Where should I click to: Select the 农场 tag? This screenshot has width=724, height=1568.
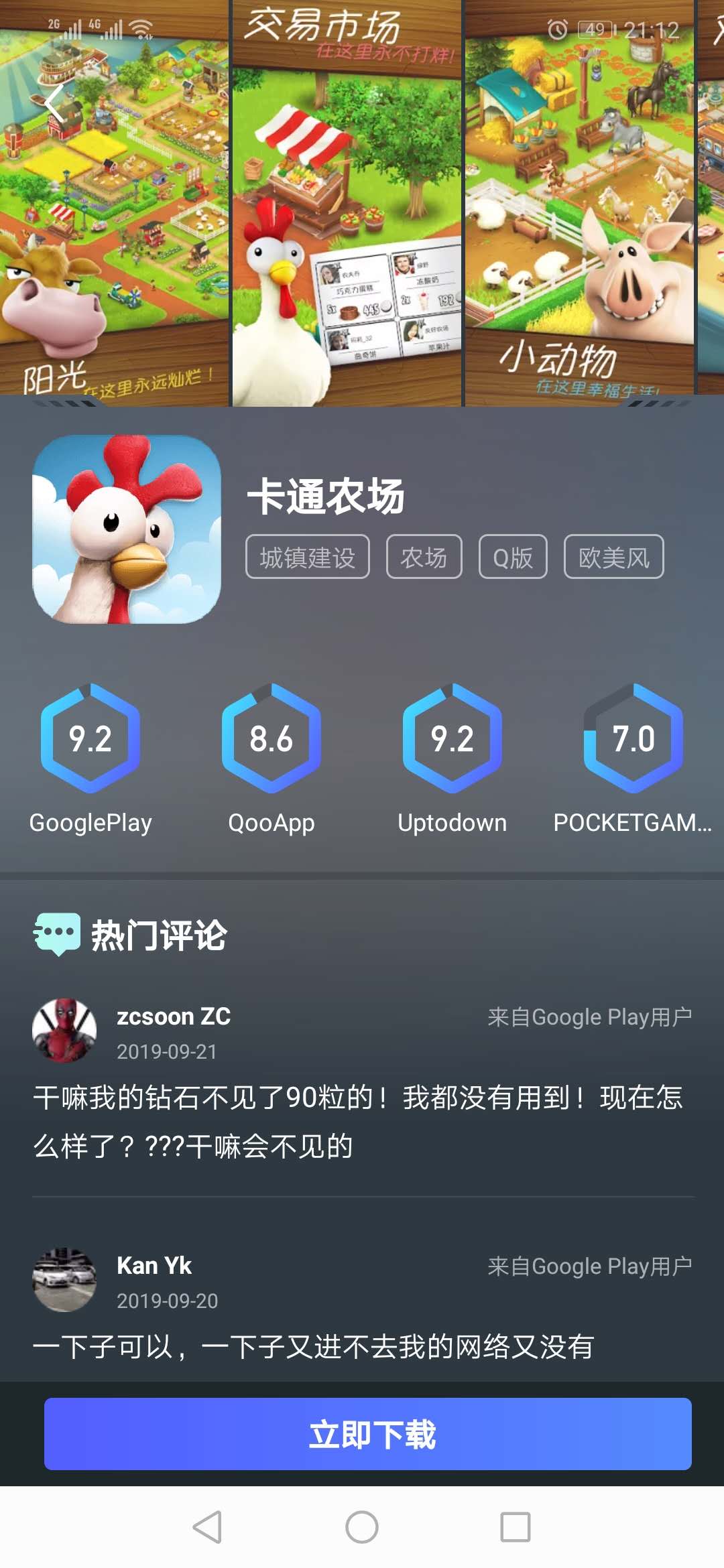tap(424, 557)
